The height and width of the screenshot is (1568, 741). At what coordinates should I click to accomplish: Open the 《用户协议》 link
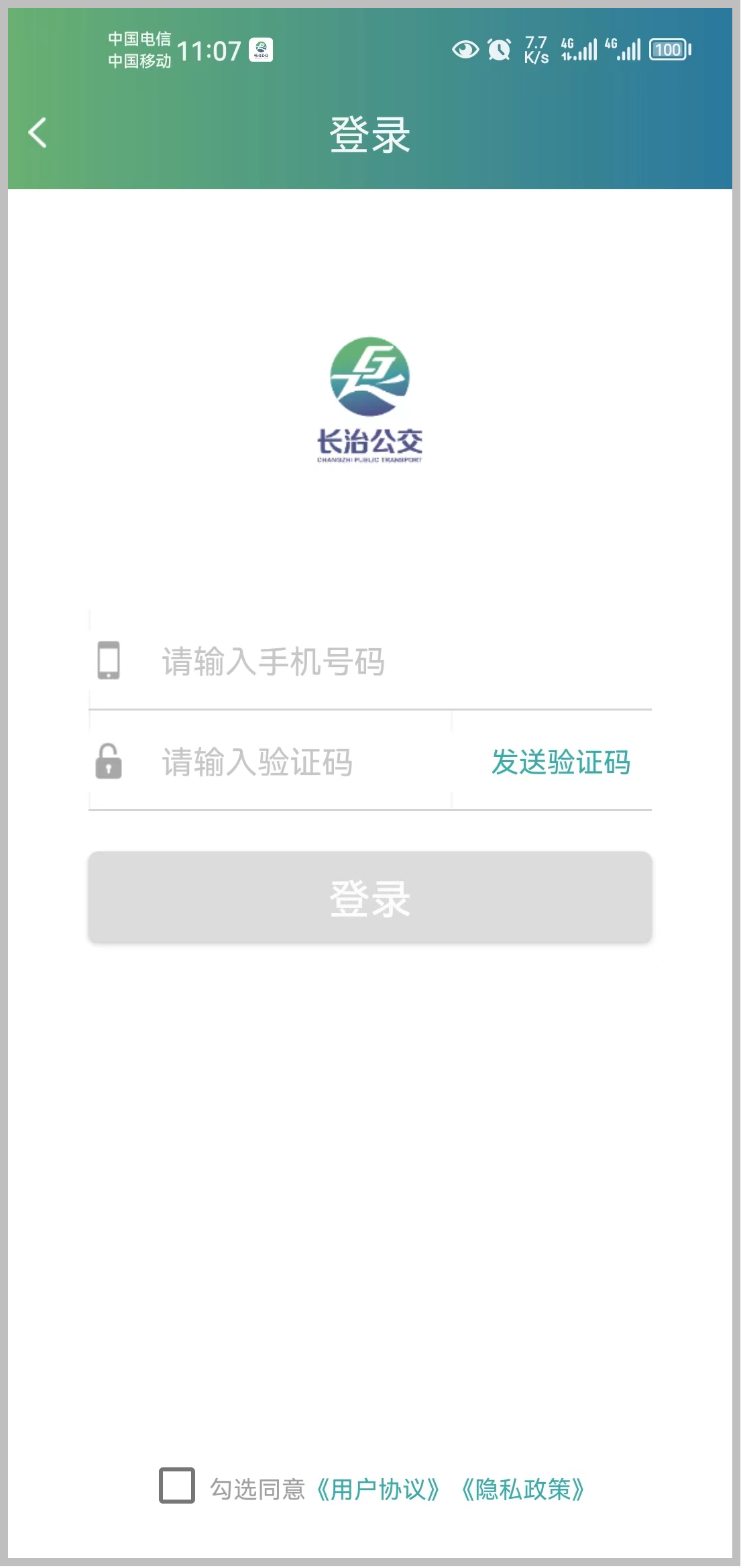(x=378, y=1489)
